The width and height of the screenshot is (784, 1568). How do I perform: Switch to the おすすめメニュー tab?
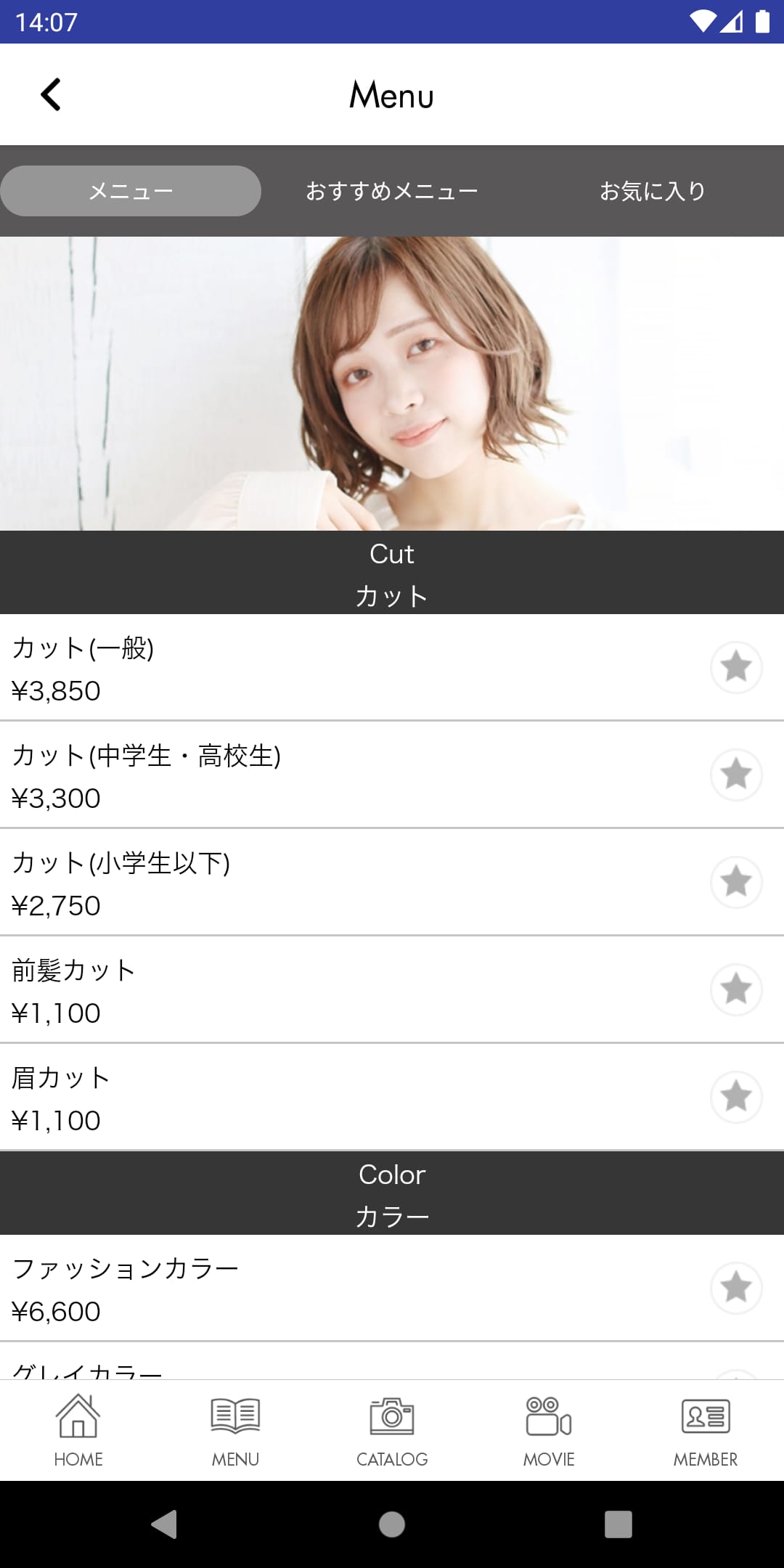(392, 190)
